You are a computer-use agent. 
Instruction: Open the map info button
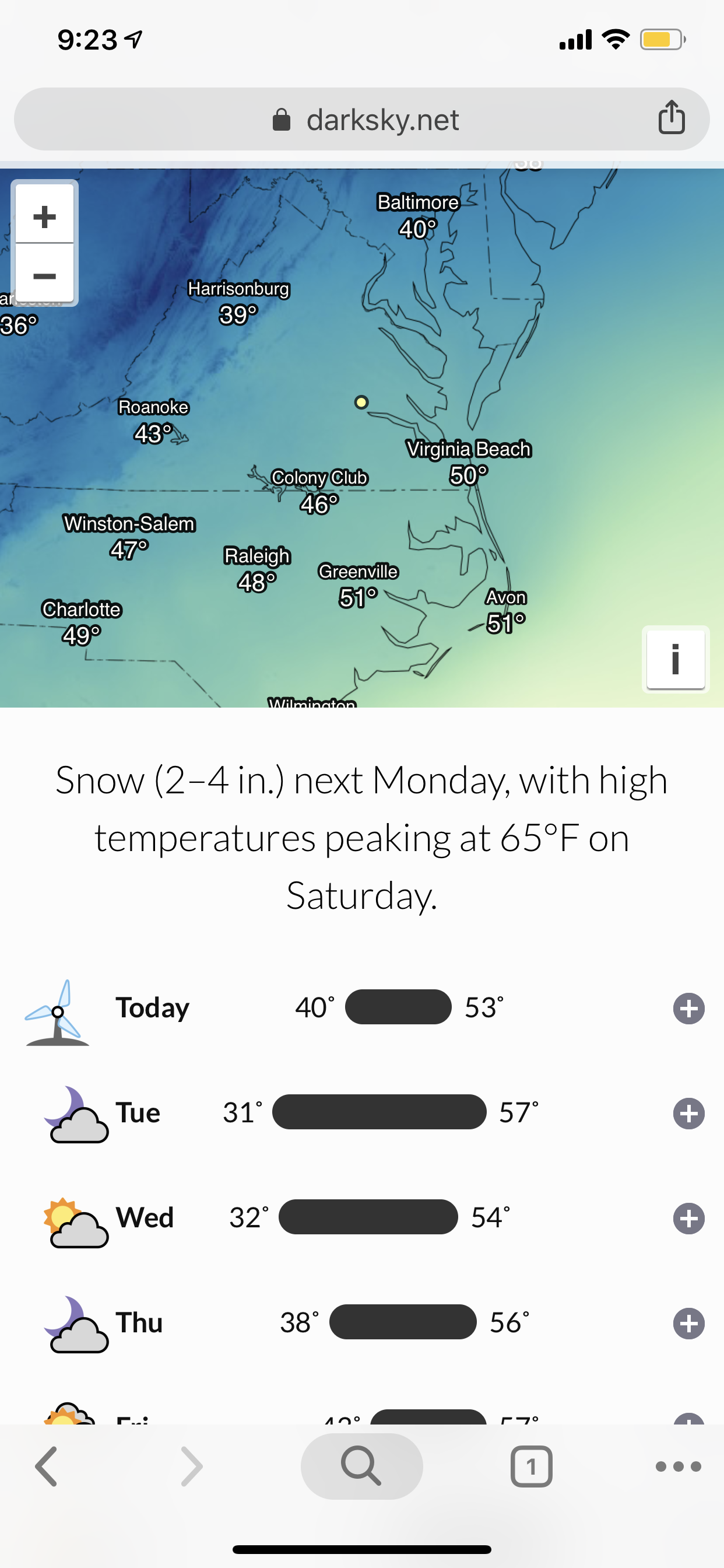tap(676, 659)
